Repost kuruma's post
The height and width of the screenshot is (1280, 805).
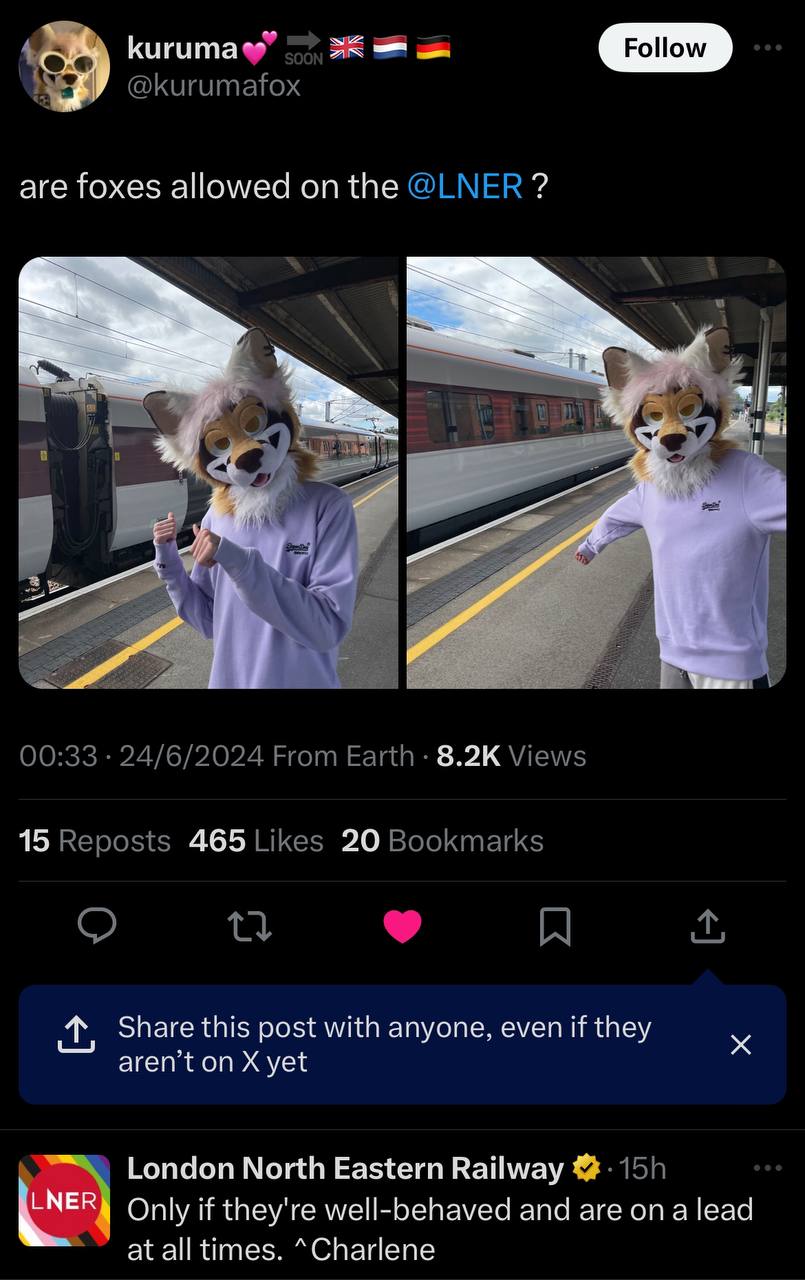(x=249, y=928)
